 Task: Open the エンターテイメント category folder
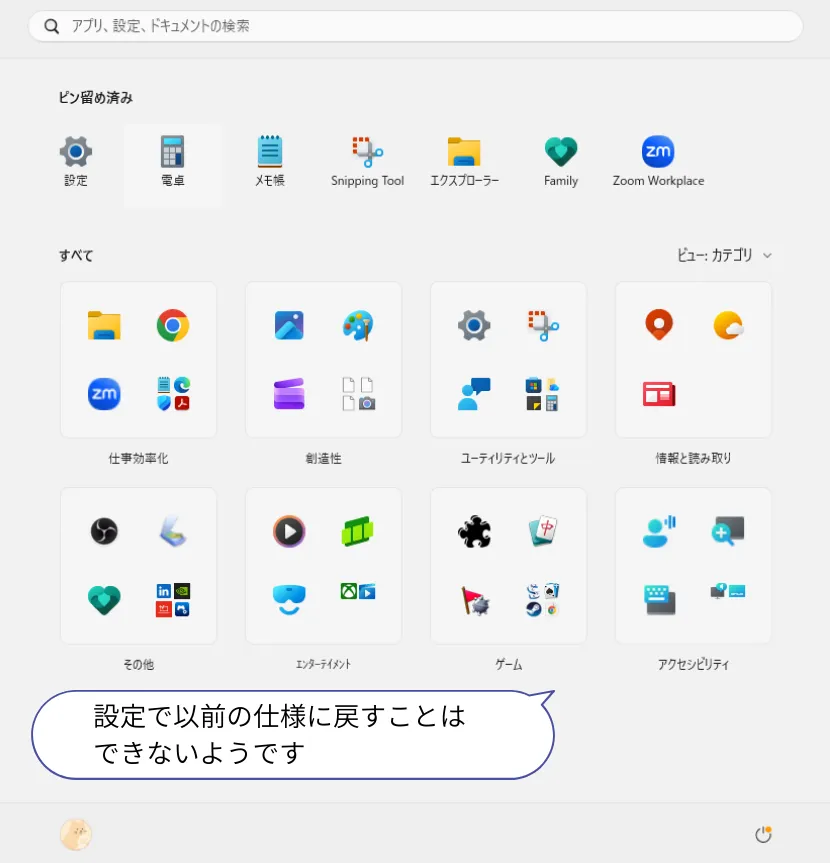[323, 566]
